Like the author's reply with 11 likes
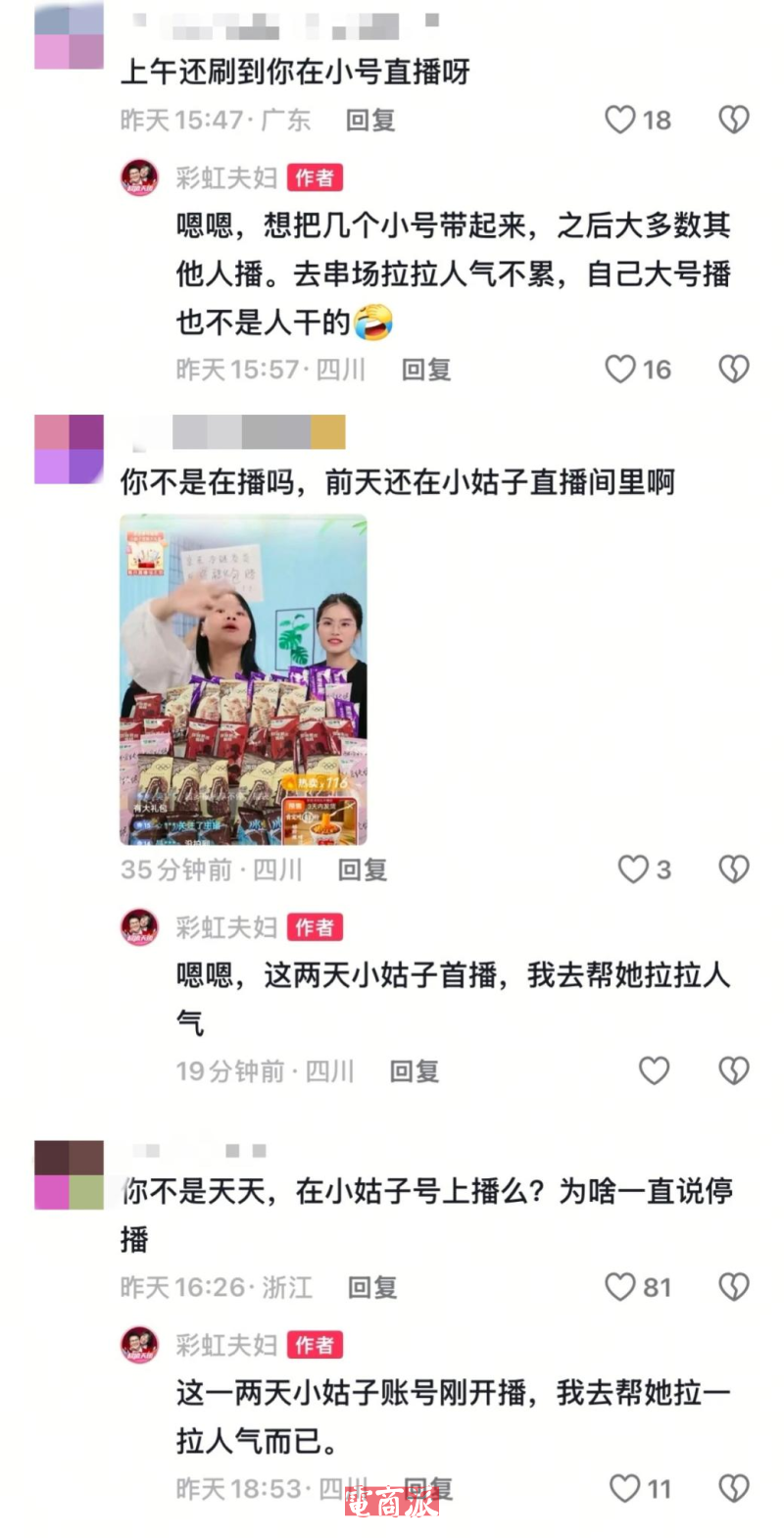 pyautogui.click(x=624, y=1488)
